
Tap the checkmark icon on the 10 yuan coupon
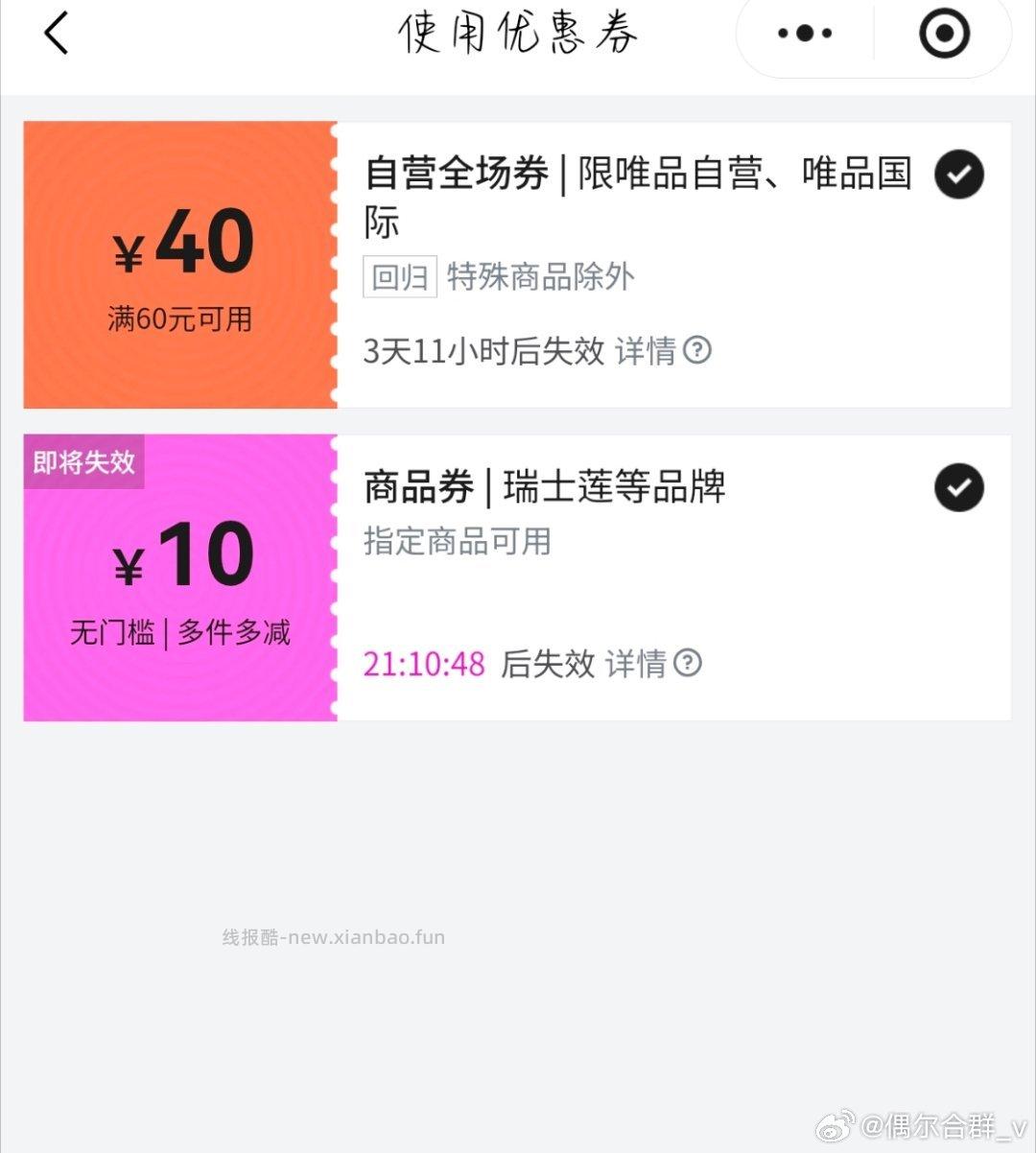tap(958, 487)
